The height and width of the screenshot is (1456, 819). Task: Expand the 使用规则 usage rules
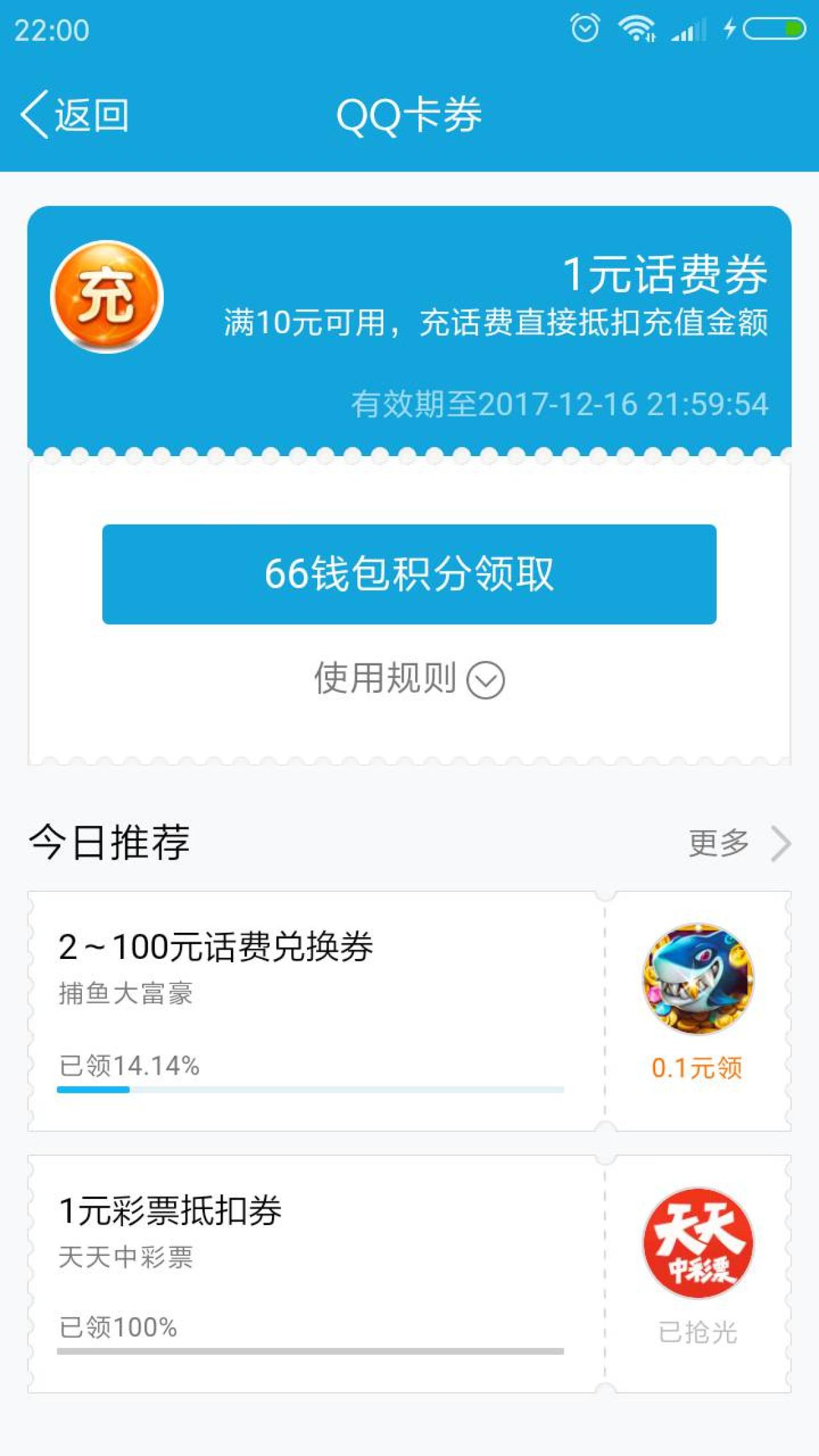(409, 679)
